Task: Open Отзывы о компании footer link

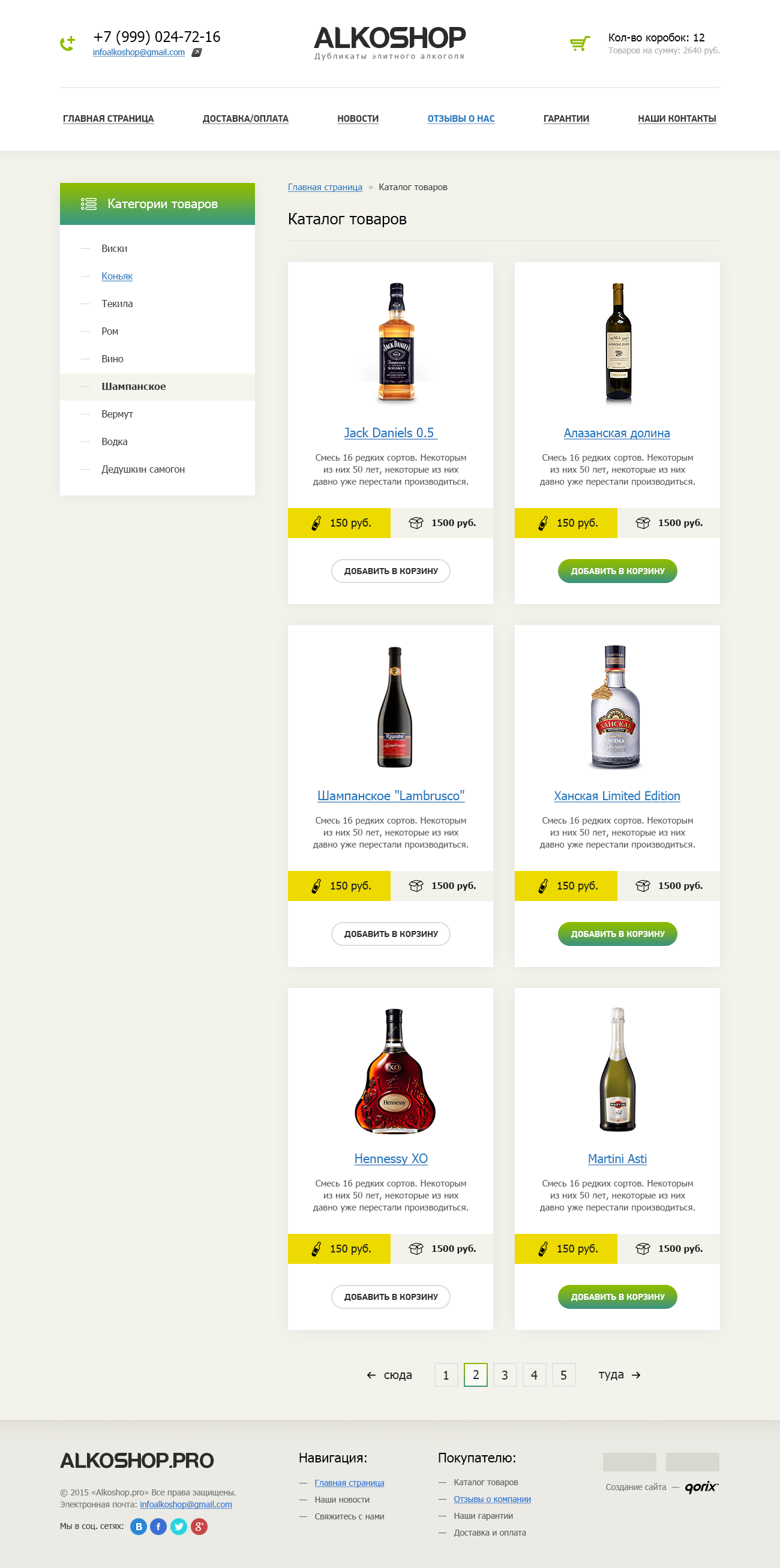Action: coord(492,1499)
